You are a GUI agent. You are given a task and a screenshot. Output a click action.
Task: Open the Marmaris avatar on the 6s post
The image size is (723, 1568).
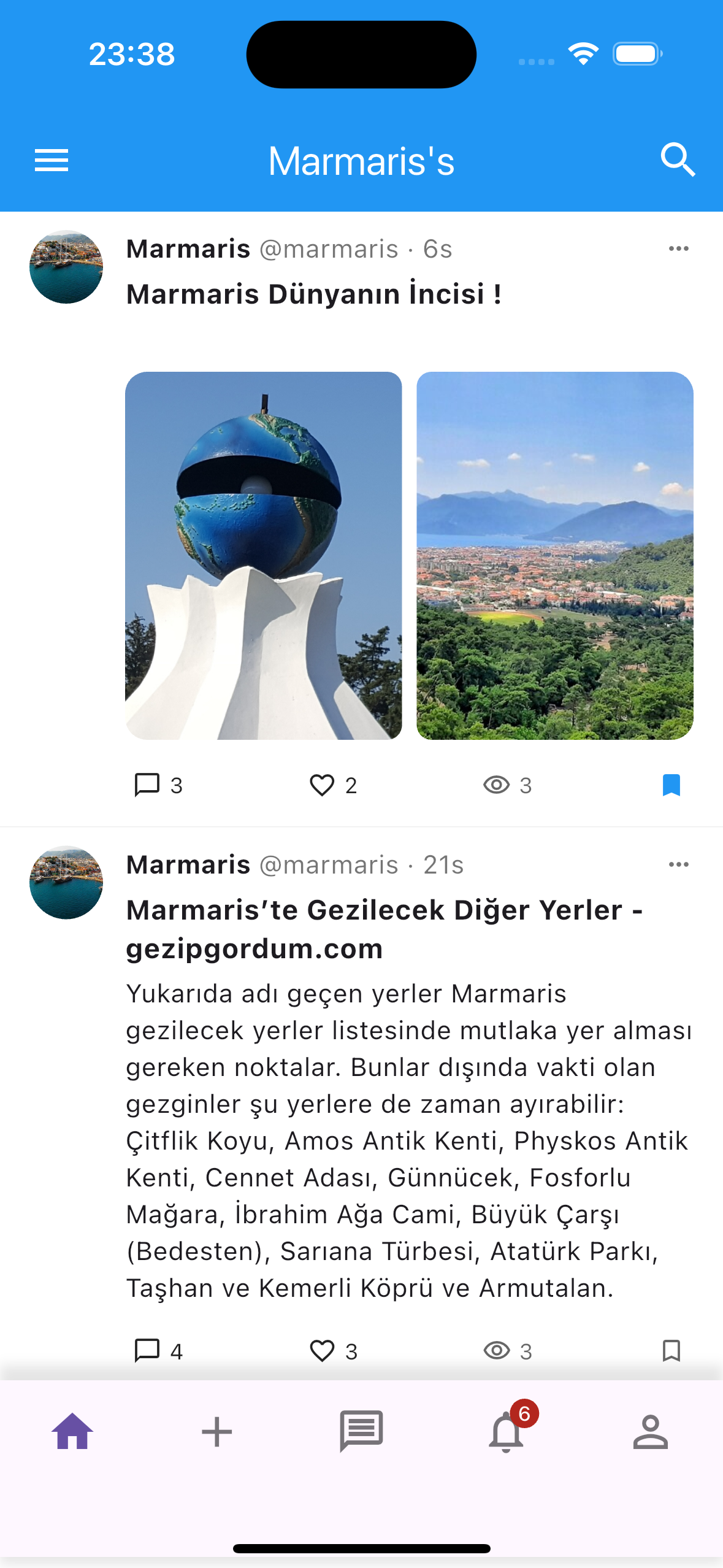[x=66, y=267]
